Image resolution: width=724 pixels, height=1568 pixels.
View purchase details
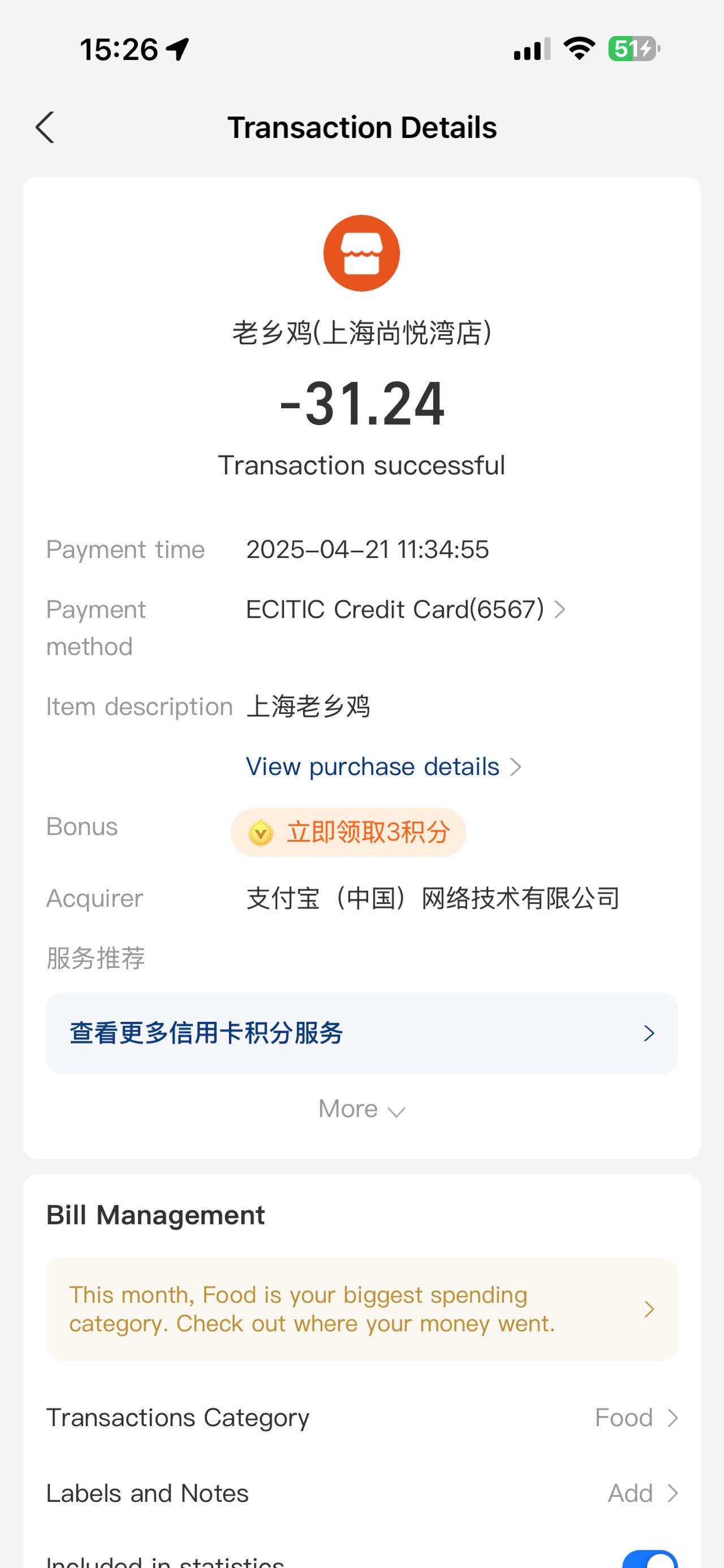point(383,766)
